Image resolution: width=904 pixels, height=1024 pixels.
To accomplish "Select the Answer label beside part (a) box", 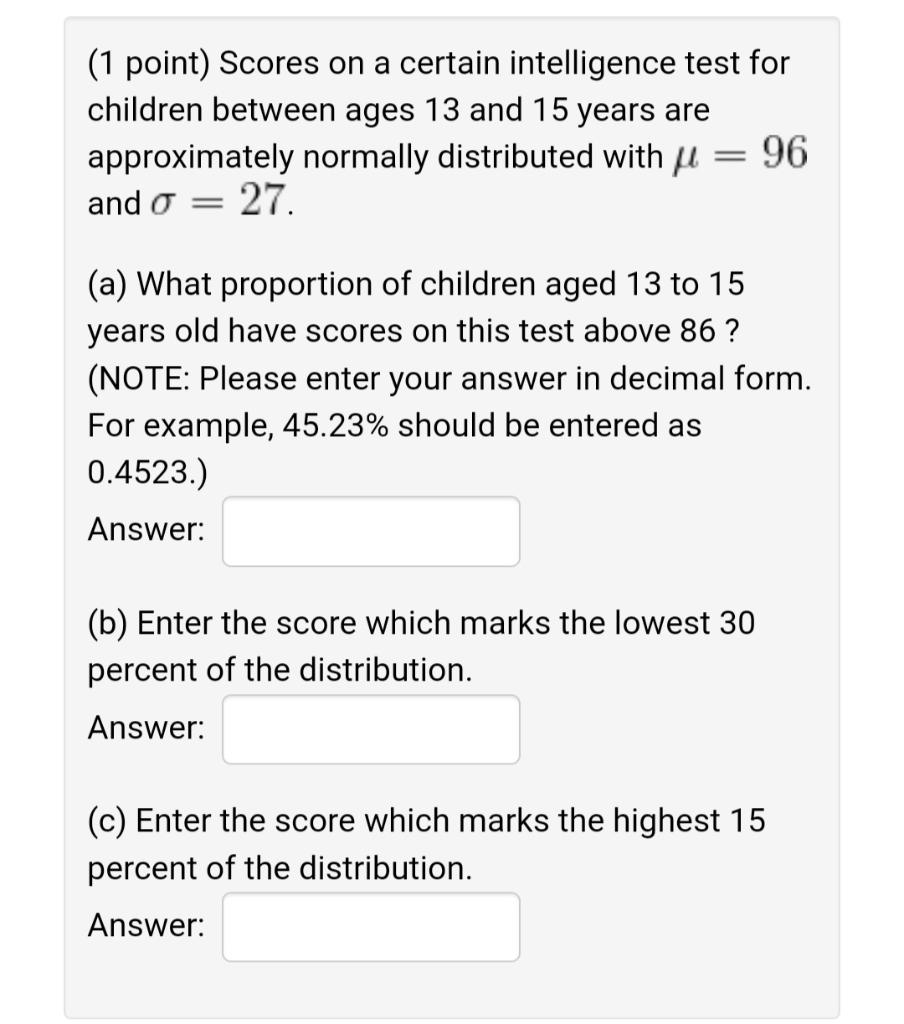I will tap(145, 529).
